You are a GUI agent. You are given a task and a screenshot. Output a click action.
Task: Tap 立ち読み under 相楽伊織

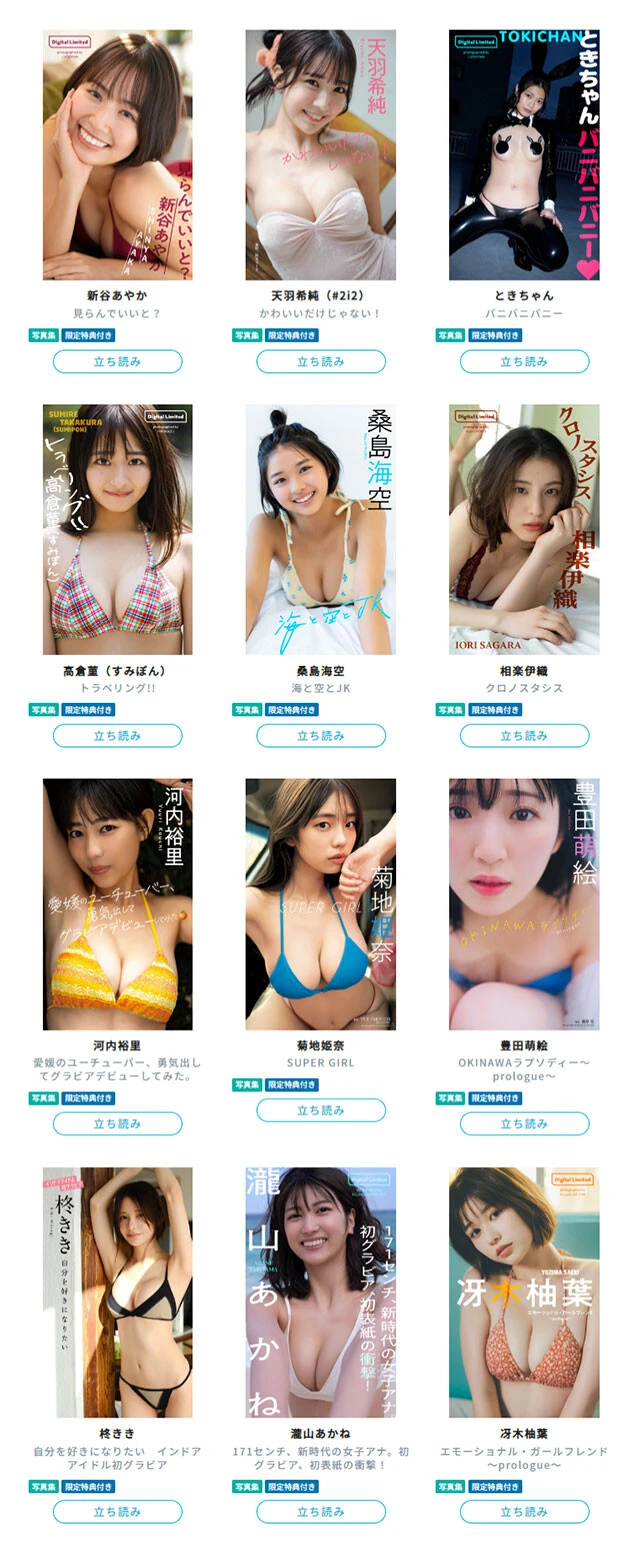pos(524,735)
